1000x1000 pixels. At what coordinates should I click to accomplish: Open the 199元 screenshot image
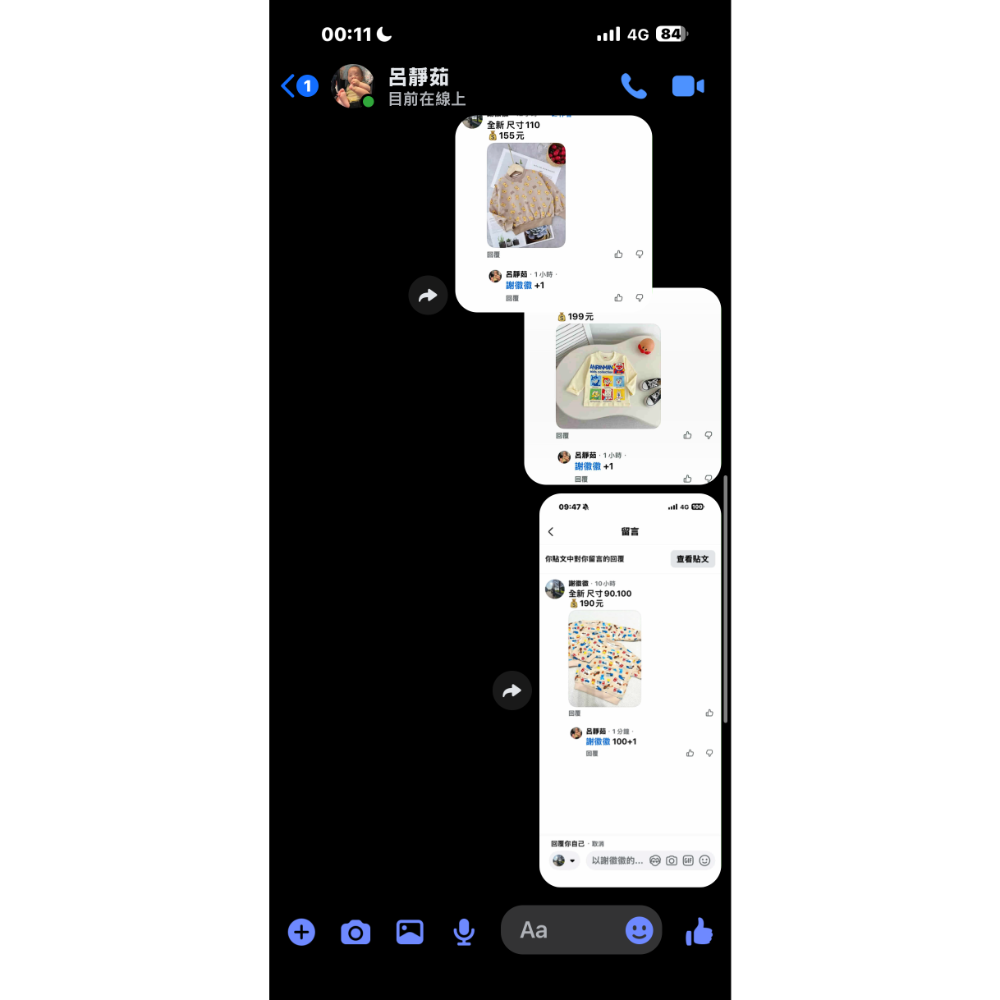pyautogui.click(x=622, y=386)
